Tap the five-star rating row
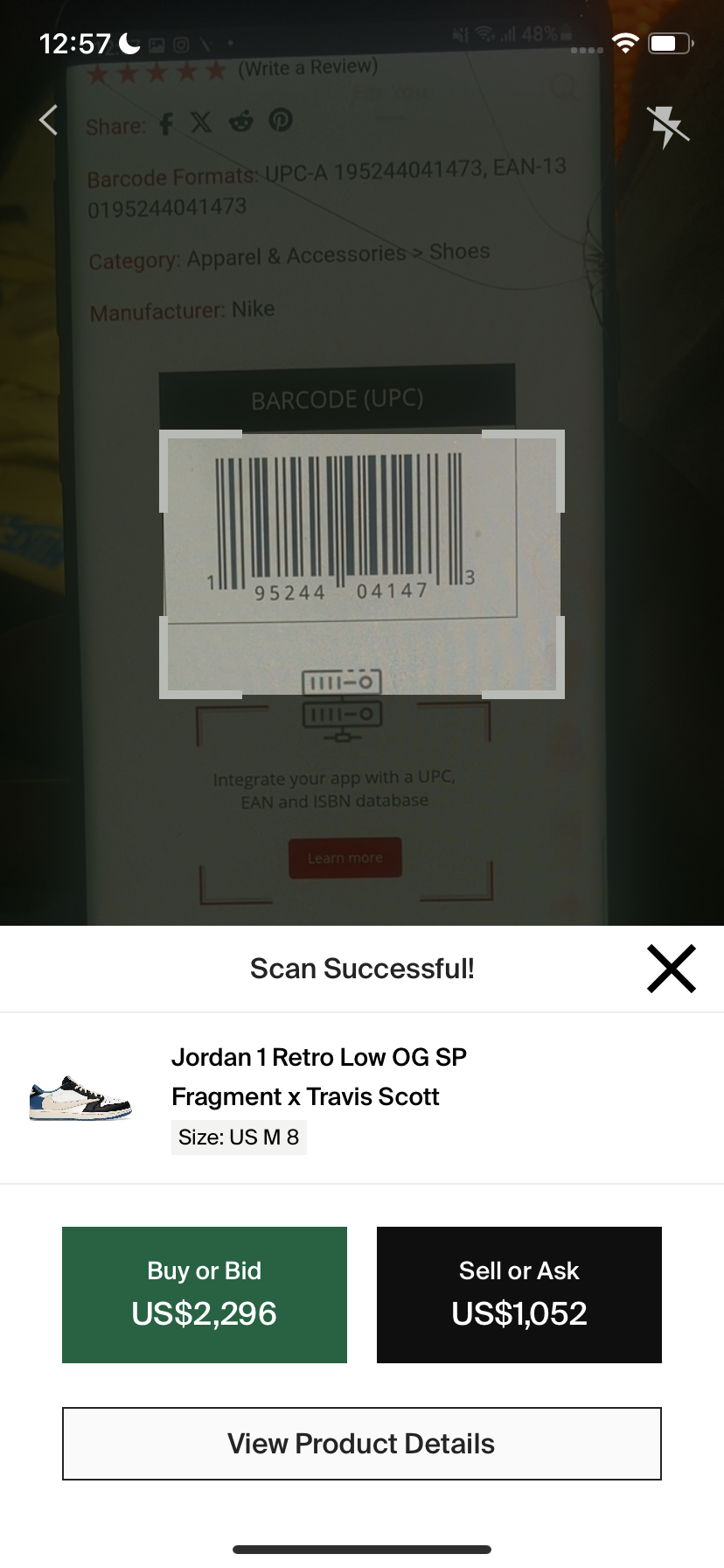 (157, 72)
